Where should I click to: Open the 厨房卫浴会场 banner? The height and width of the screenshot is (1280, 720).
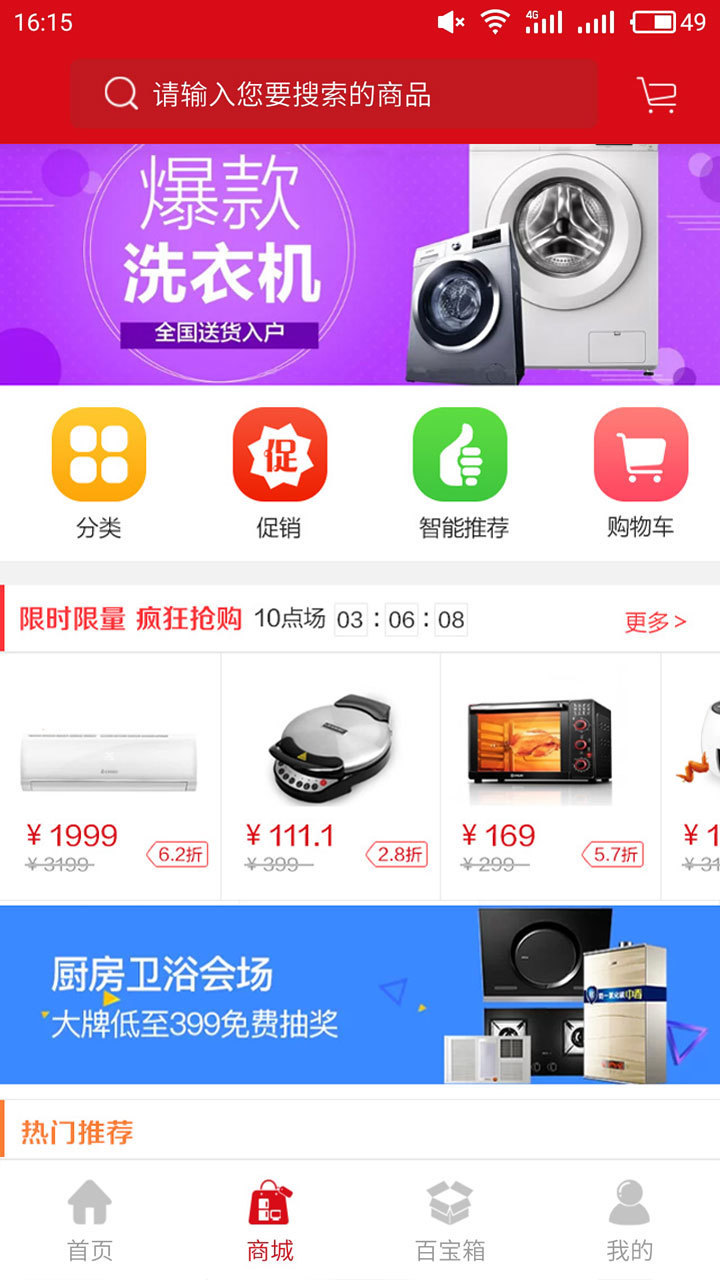[x=360, y=995]
